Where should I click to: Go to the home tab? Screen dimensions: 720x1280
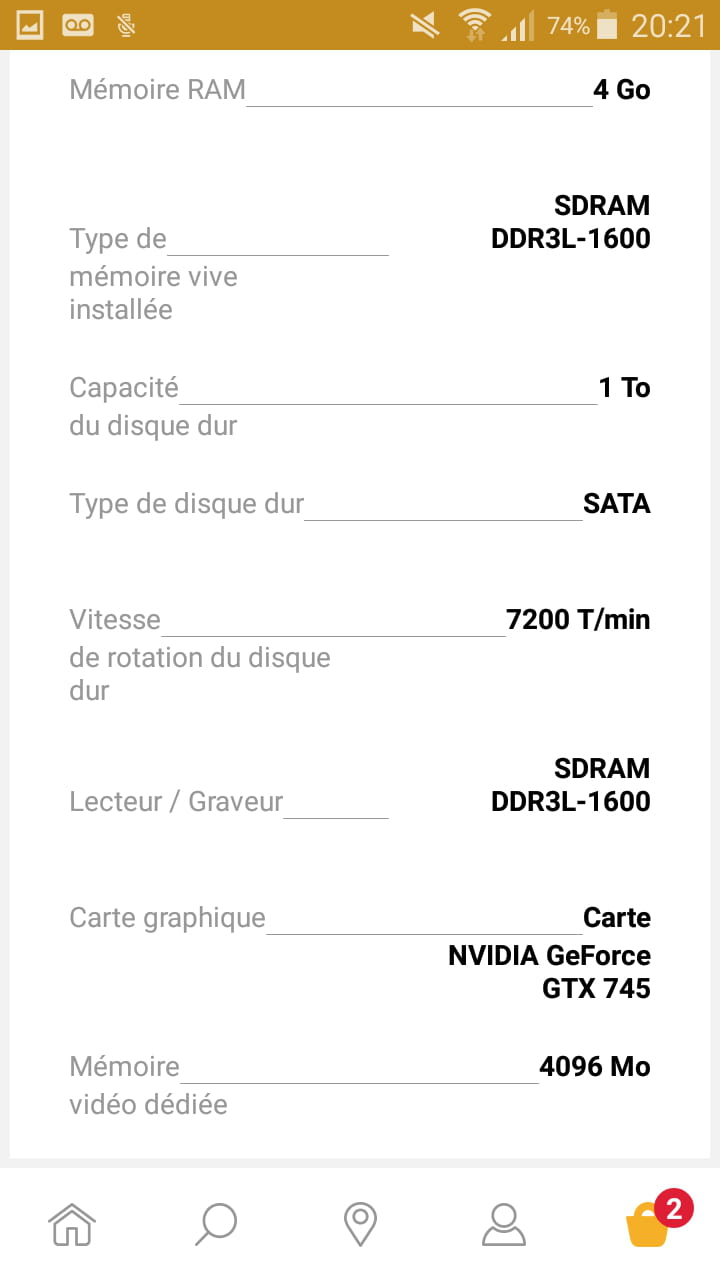tap(72, 1224)
